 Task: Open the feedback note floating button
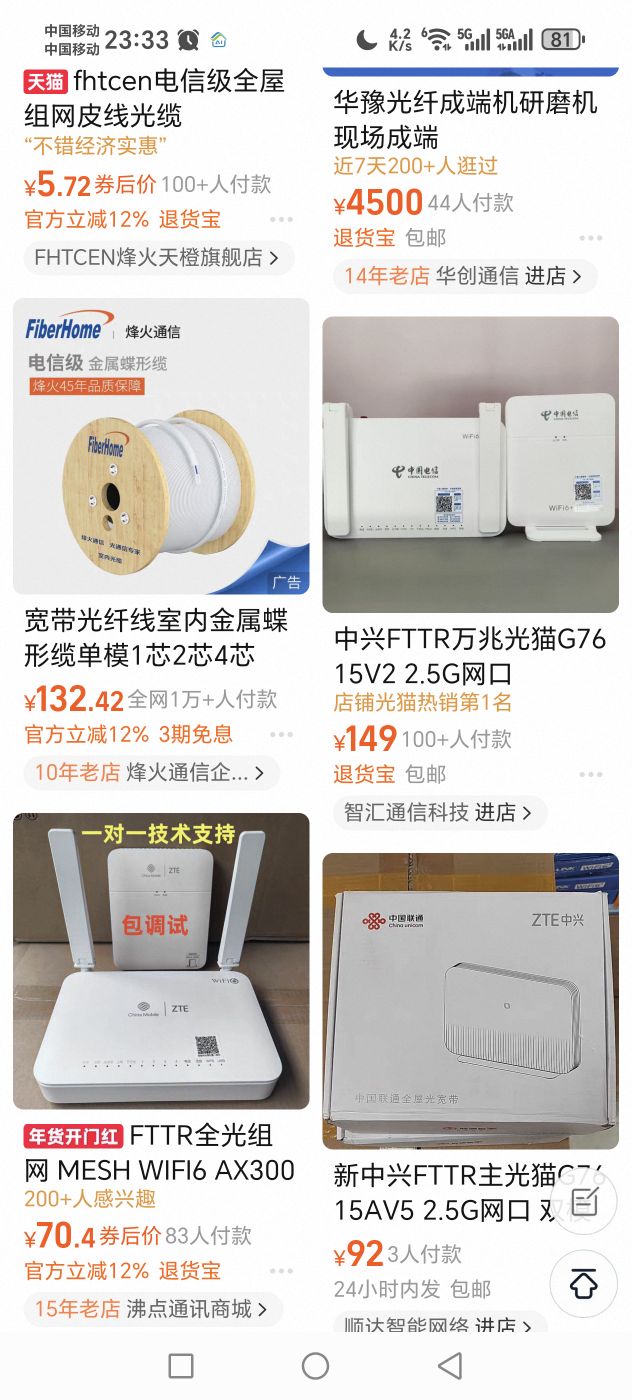[x=584, y=1201]
